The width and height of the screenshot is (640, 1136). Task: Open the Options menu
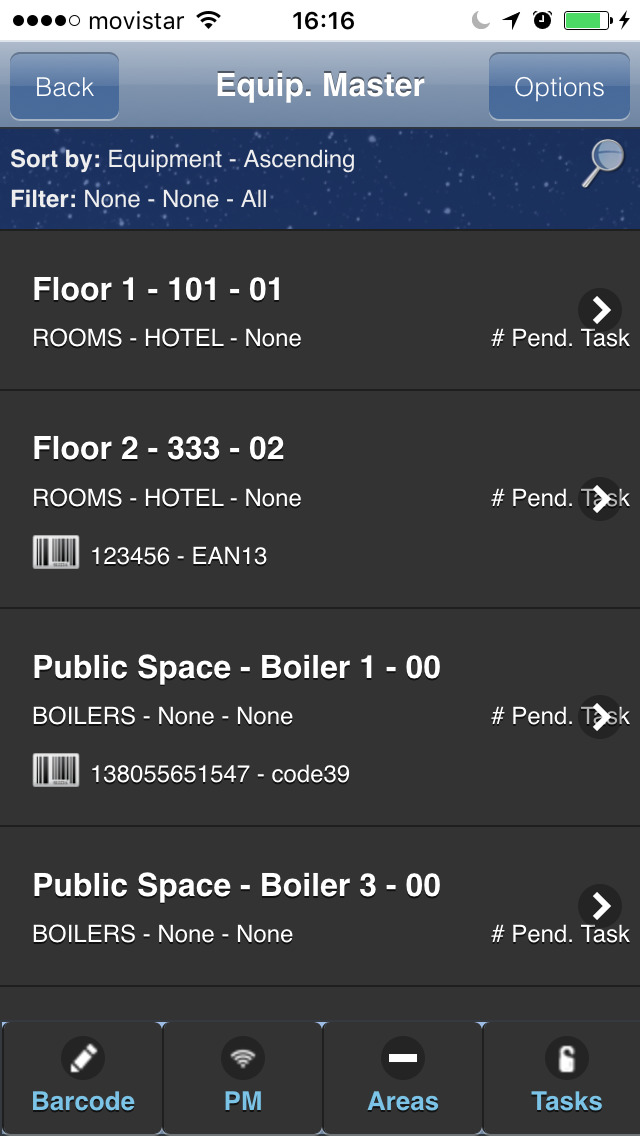[559, 86]
